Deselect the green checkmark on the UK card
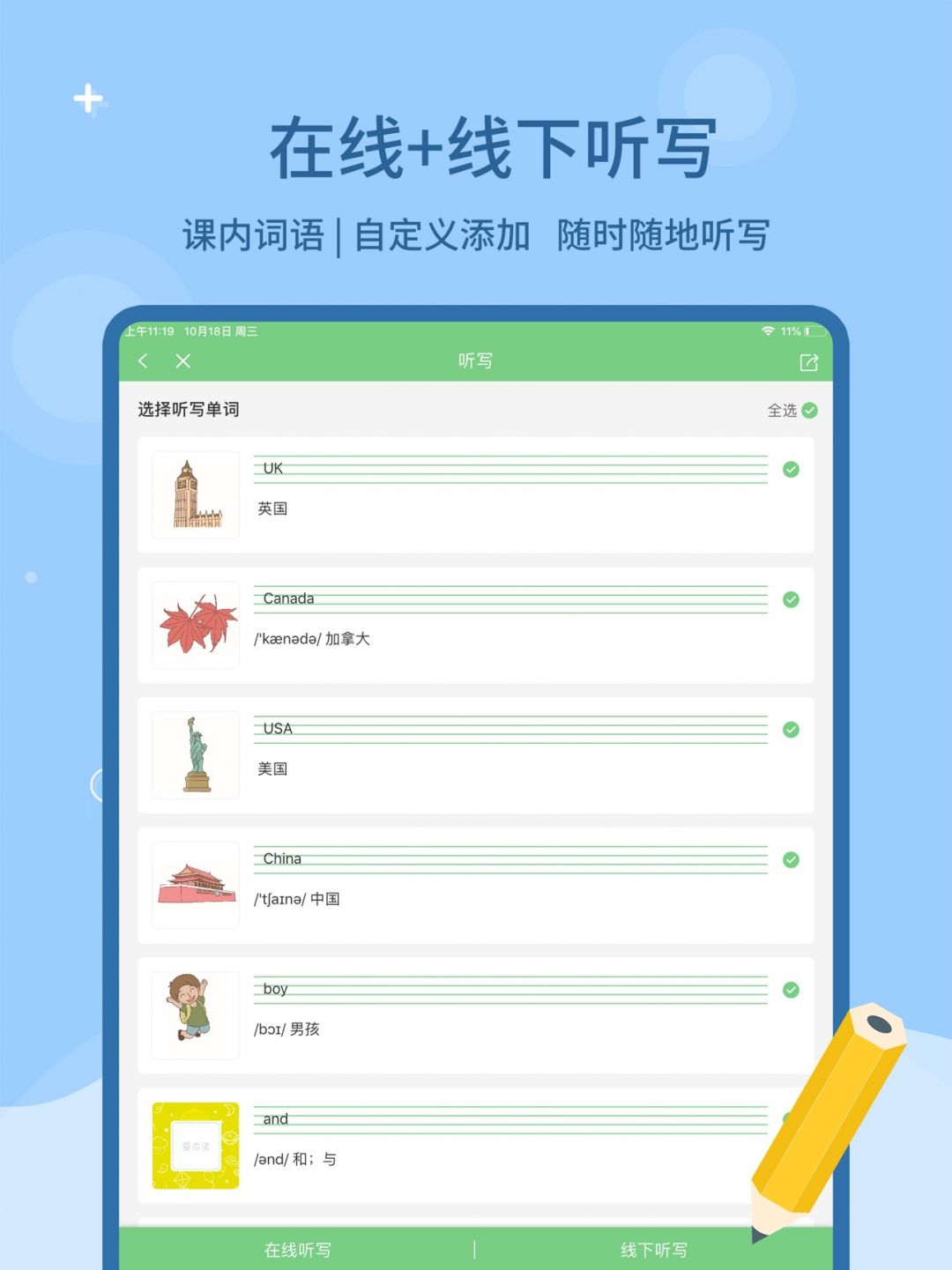Viewport: 952px width, 1270px height. 791,470
